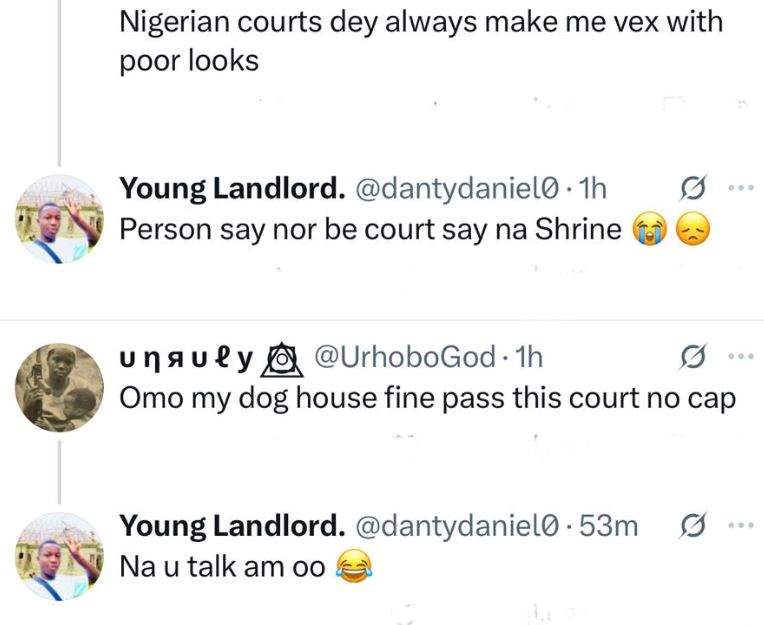The image size is (764, 625).
Task: Open the overflow menu on UrhoboGod's reply
Action: pos(737,356)
